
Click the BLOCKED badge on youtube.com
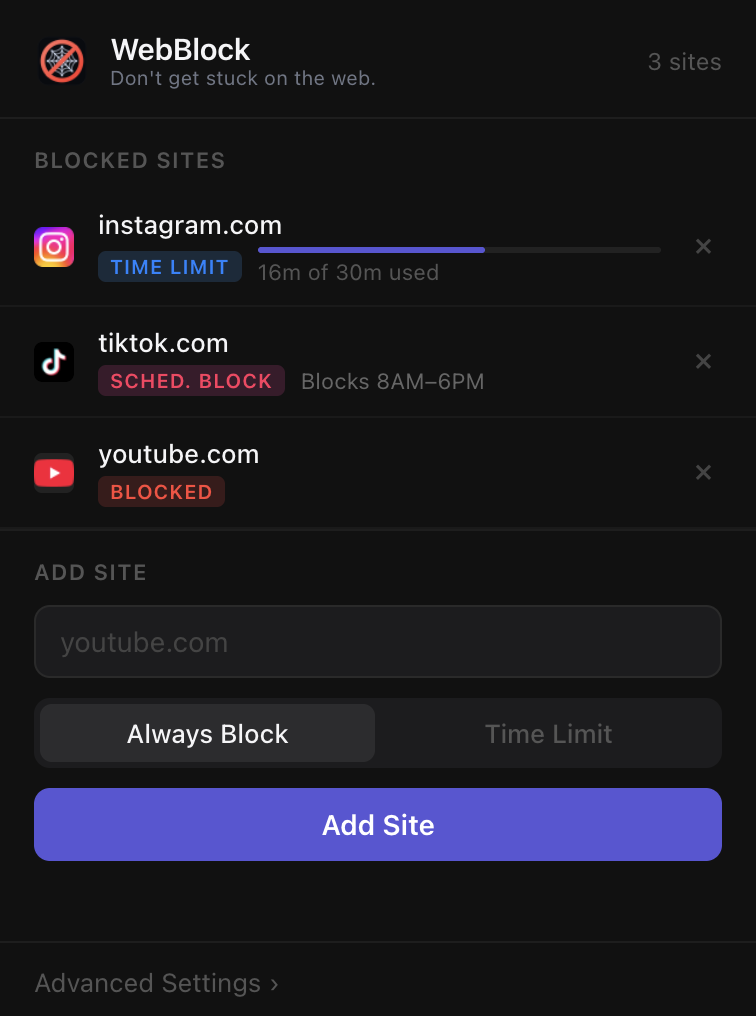click(x=161, y=491)
